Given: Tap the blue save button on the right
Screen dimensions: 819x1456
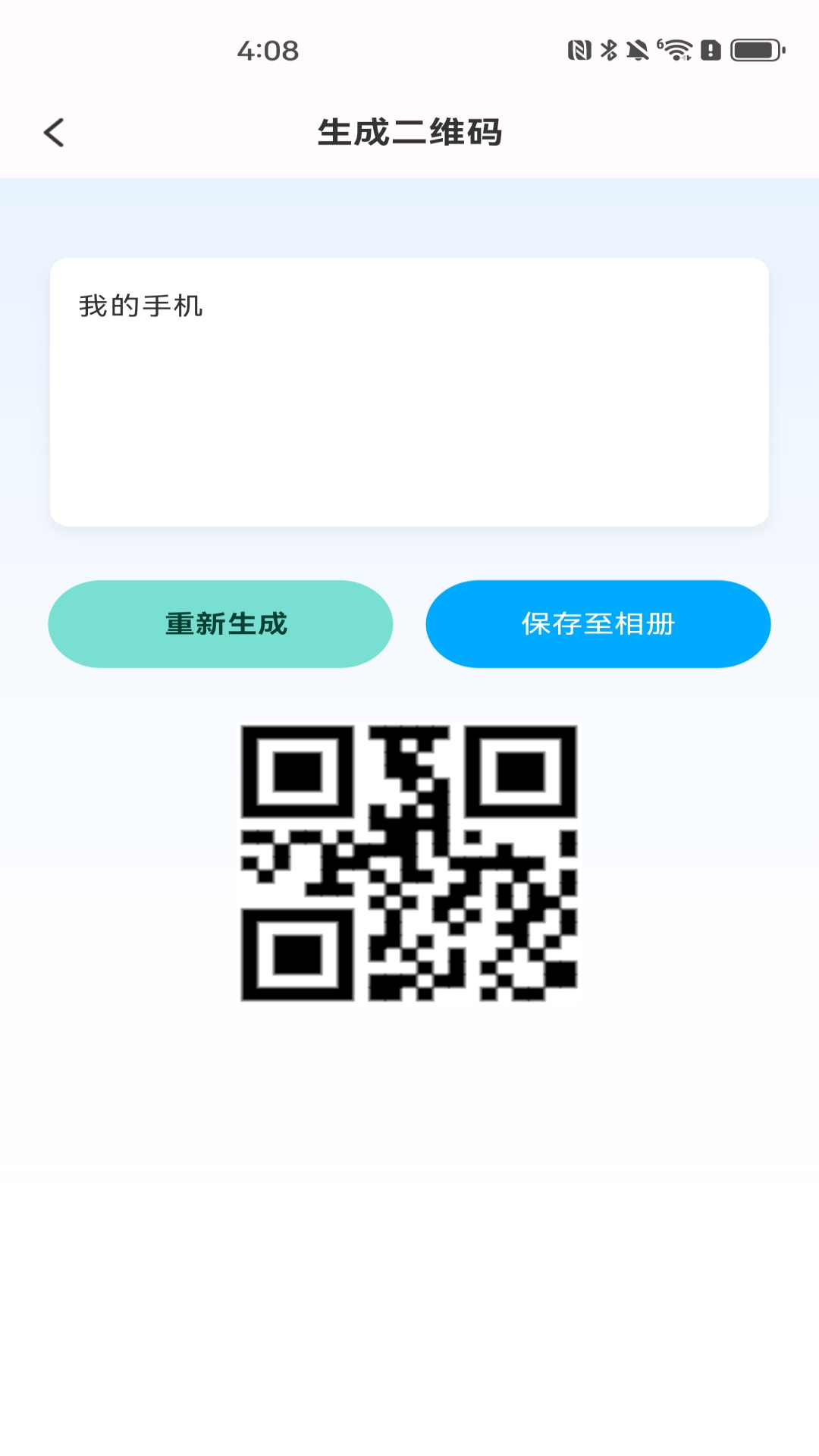Looking at the screenshot, I should point(598,623).
